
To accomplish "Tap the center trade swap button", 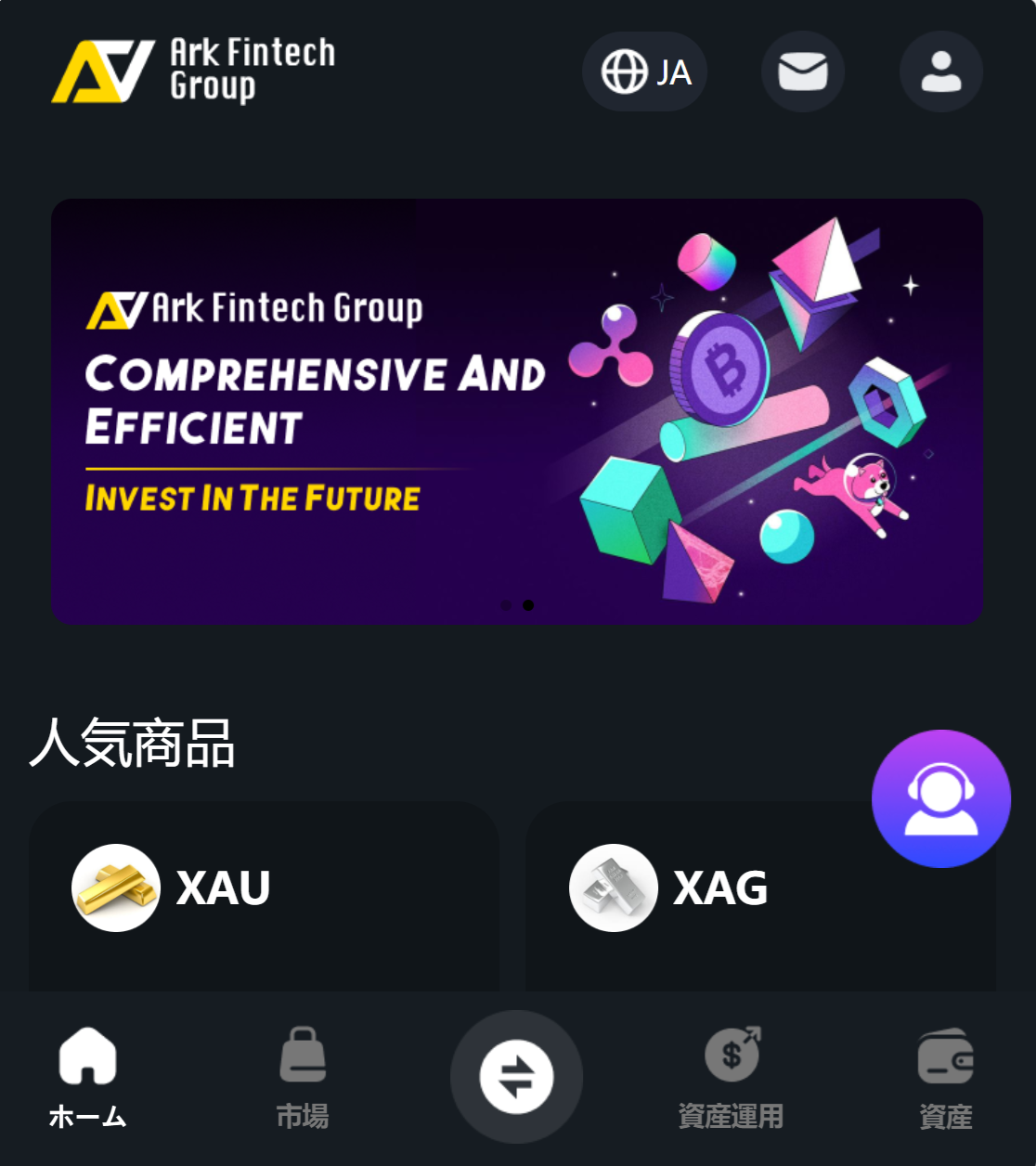I will [x=516, y=1077].
